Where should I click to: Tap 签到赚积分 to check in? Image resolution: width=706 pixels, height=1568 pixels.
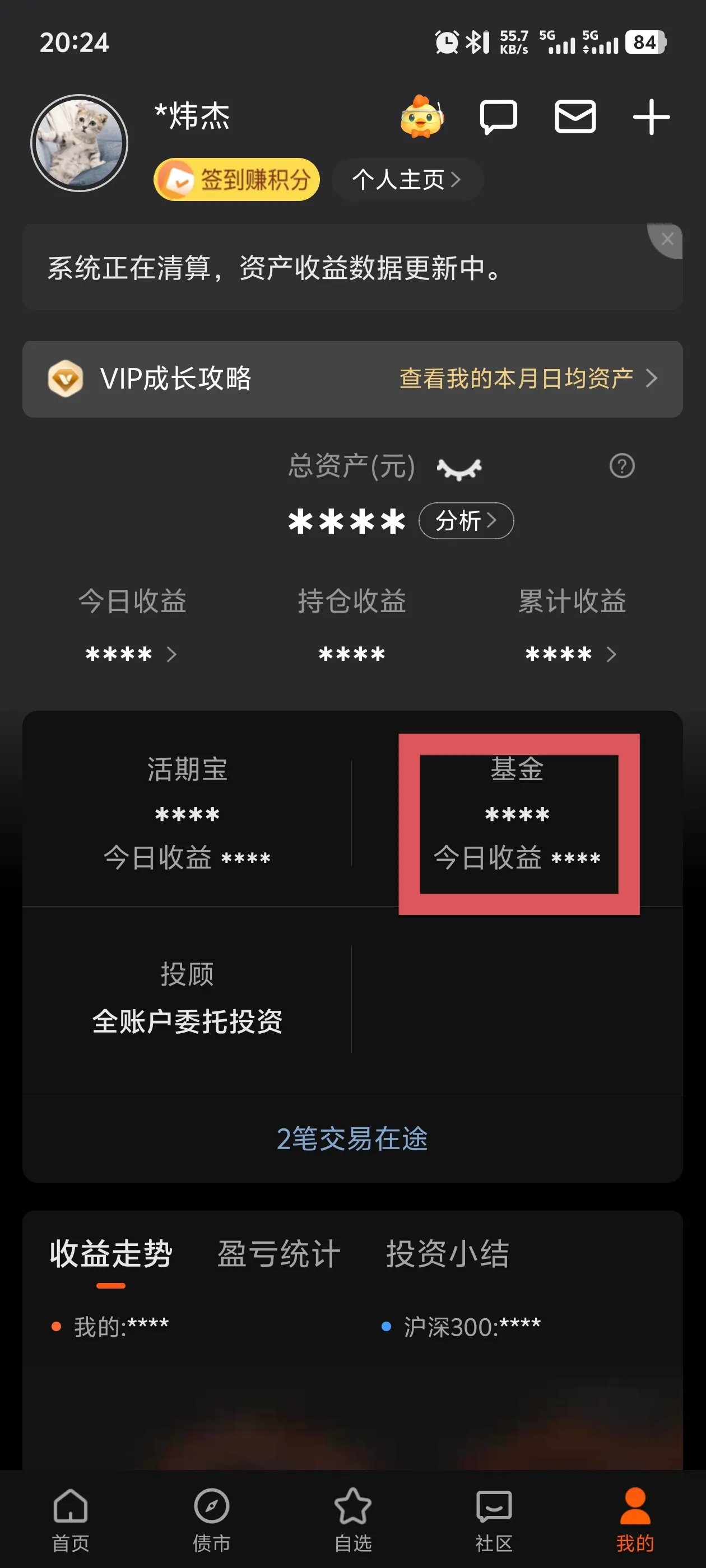237,180
